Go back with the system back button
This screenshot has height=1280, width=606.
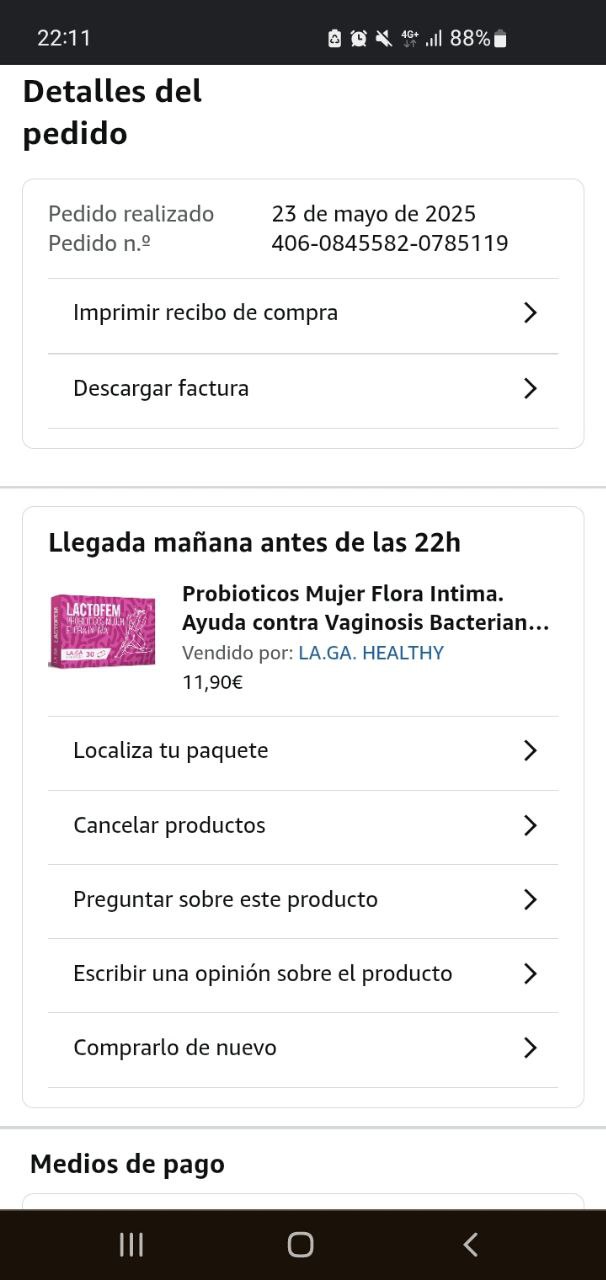(470, 1244)
